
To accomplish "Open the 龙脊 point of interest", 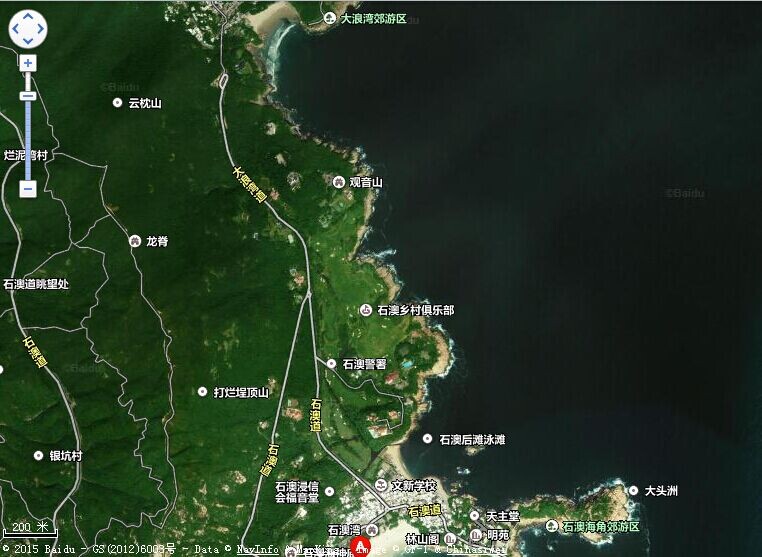I will 135,241.
